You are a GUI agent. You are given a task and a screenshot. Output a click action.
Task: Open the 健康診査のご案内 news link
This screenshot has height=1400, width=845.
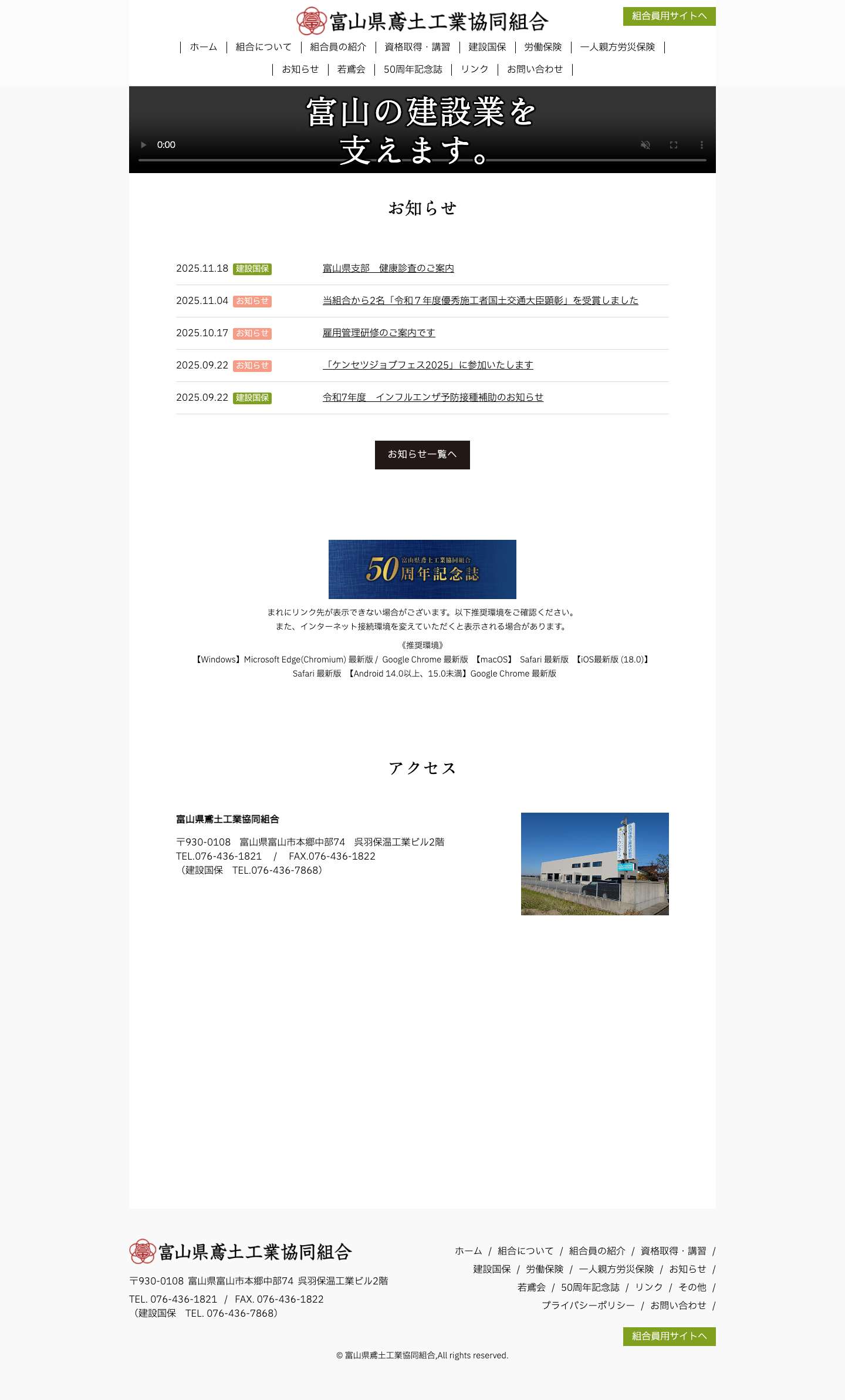pyautogui.click(x=390, y=268)
